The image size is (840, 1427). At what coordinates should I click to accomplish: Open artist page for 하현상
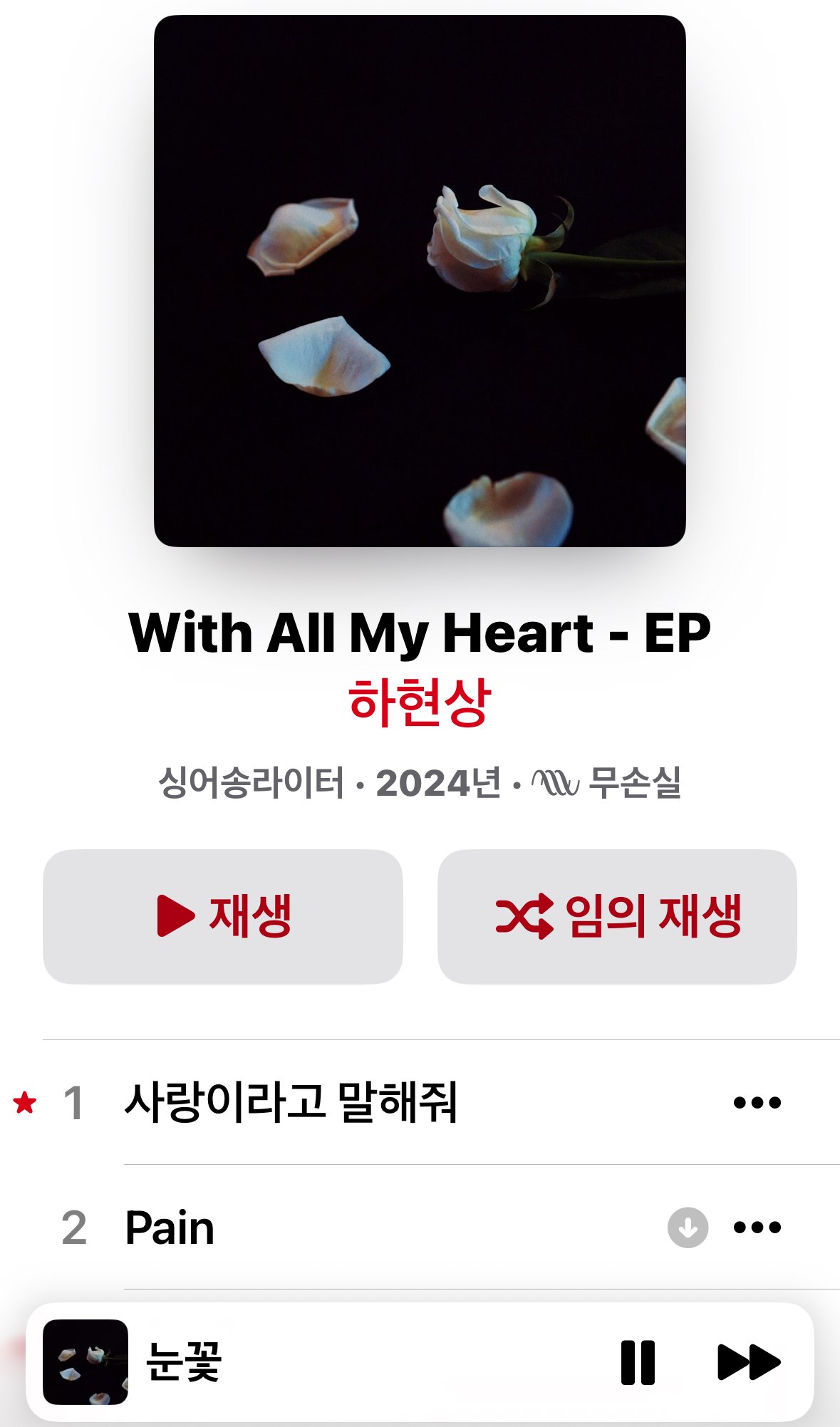pyautogui.click(x=420, y=702)
